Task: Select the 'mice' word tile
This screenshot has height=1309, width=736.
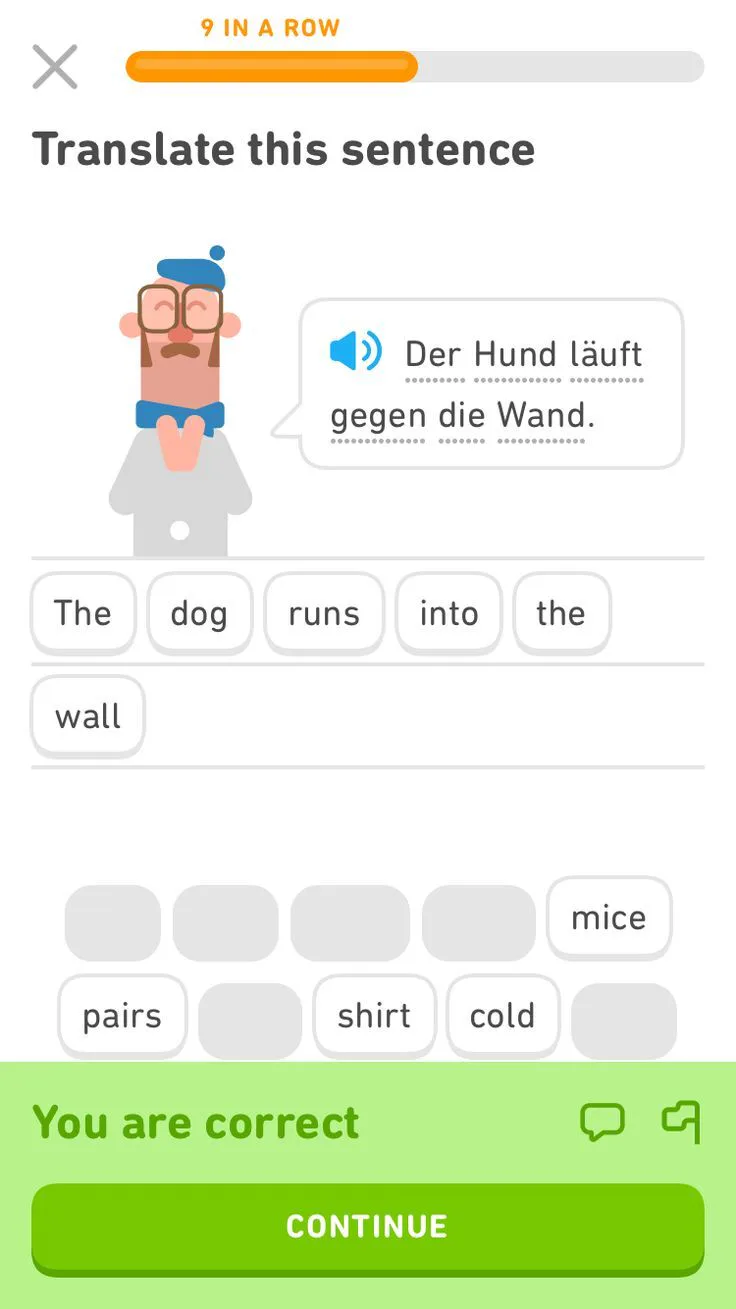Action: [608, 917]
